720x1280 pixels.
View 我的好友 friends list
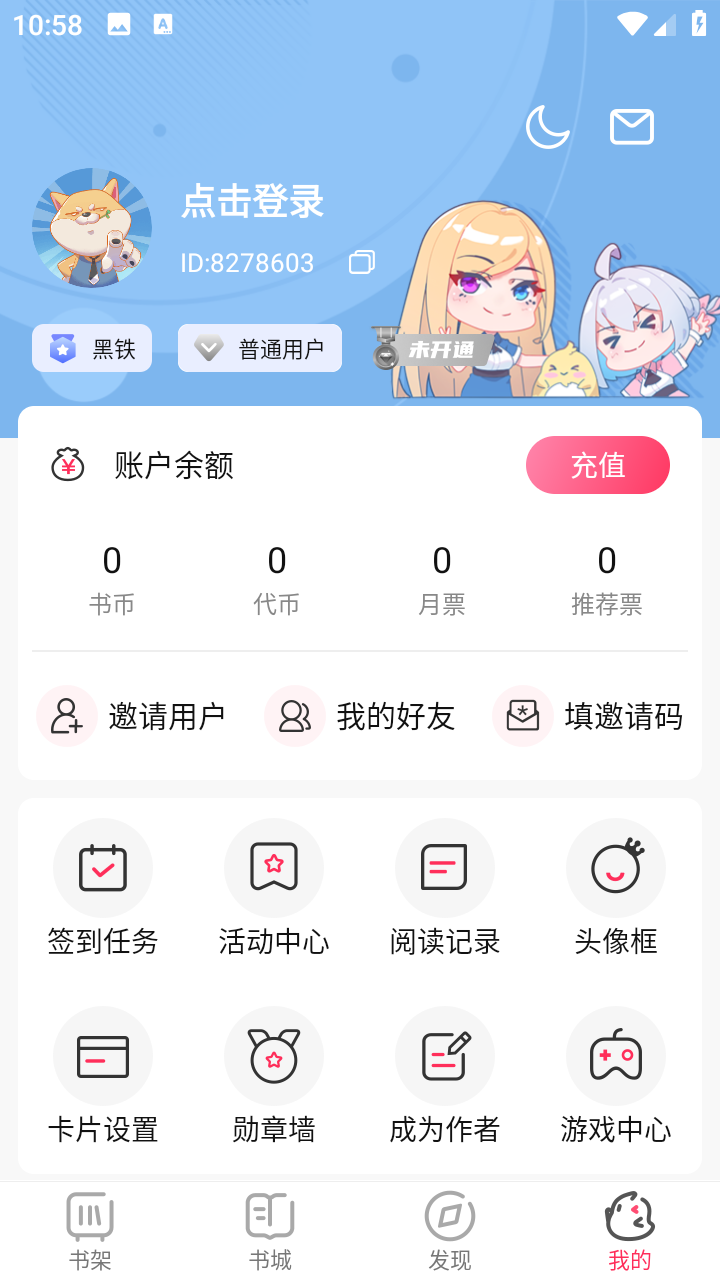coord(361,716)
